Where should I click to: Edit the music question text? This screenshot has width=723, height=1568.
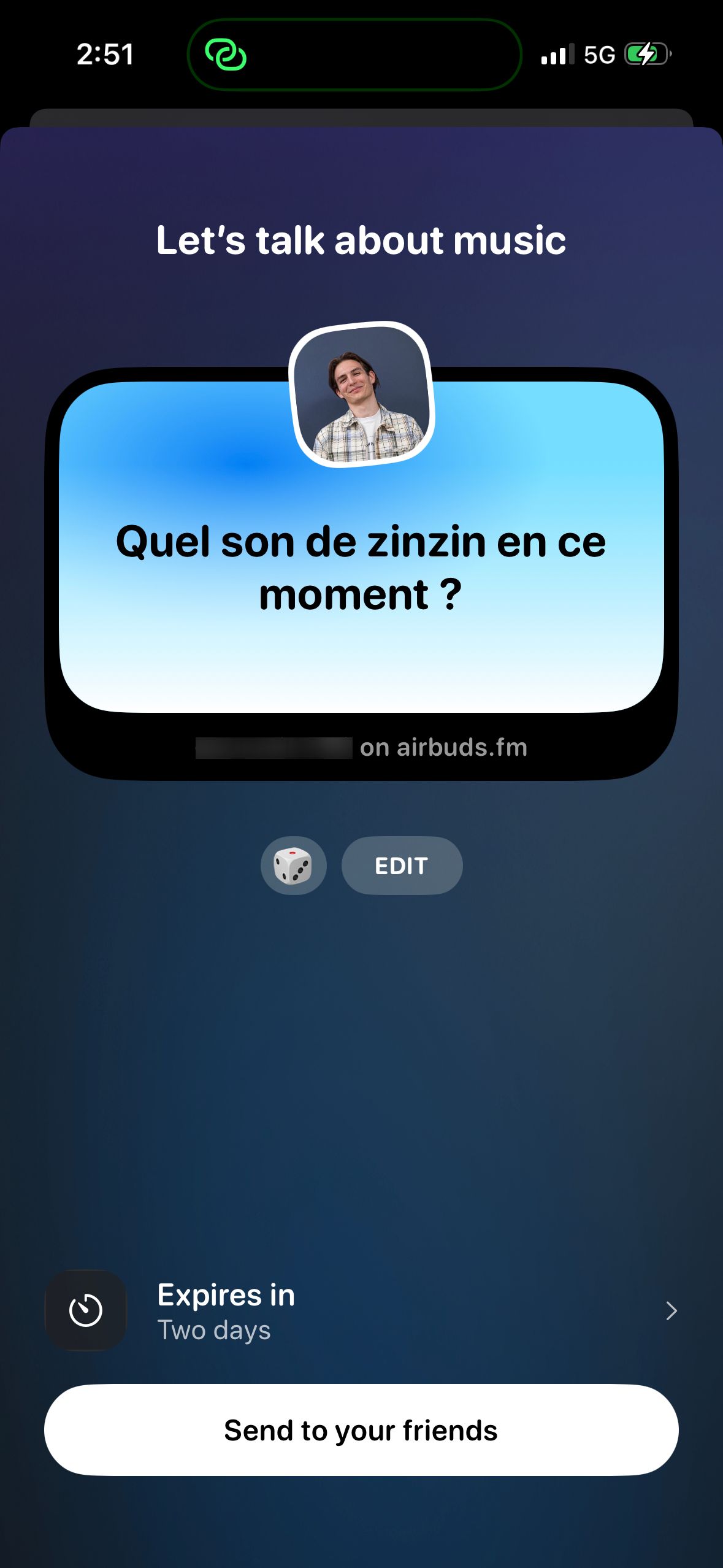coord(402,866)
